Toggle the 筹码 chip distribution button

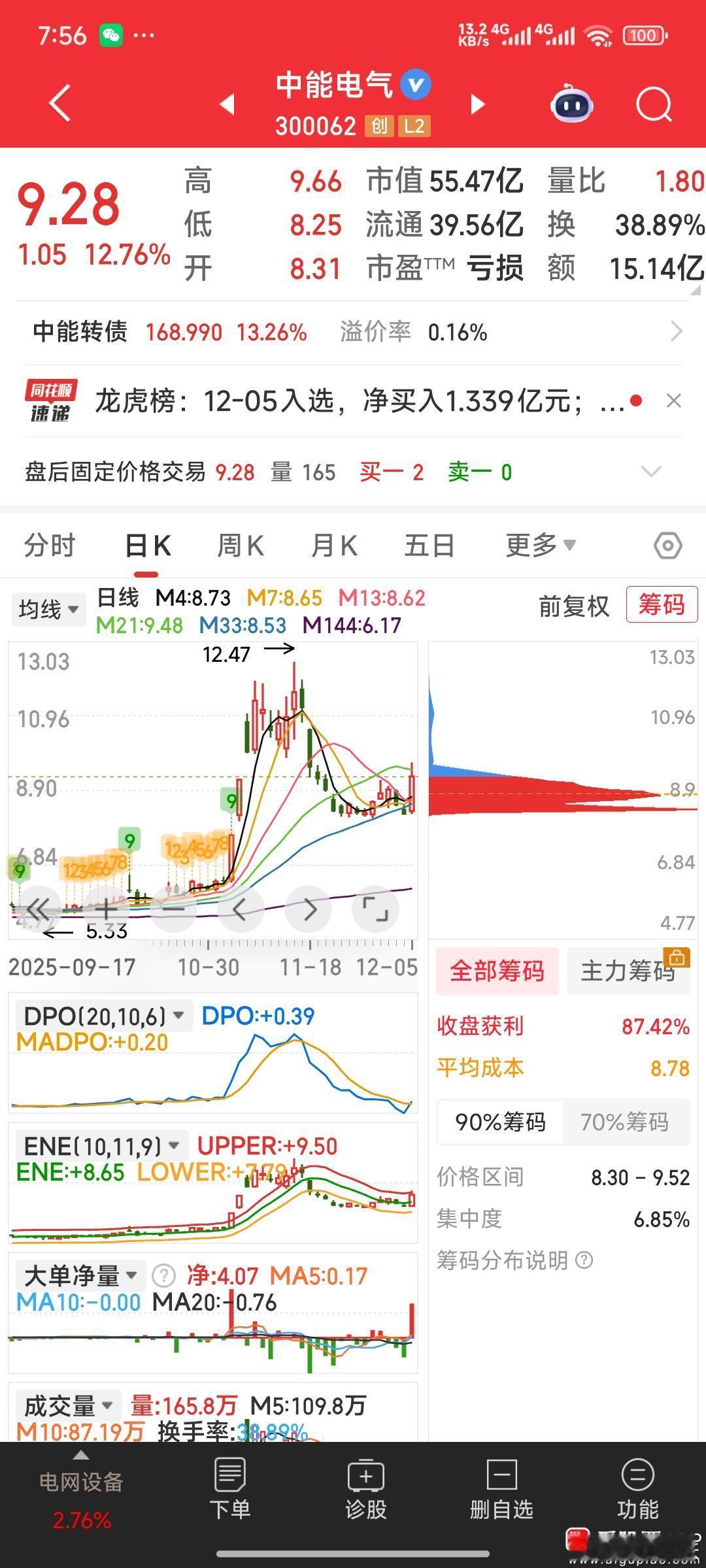click(x=662, y=604)
